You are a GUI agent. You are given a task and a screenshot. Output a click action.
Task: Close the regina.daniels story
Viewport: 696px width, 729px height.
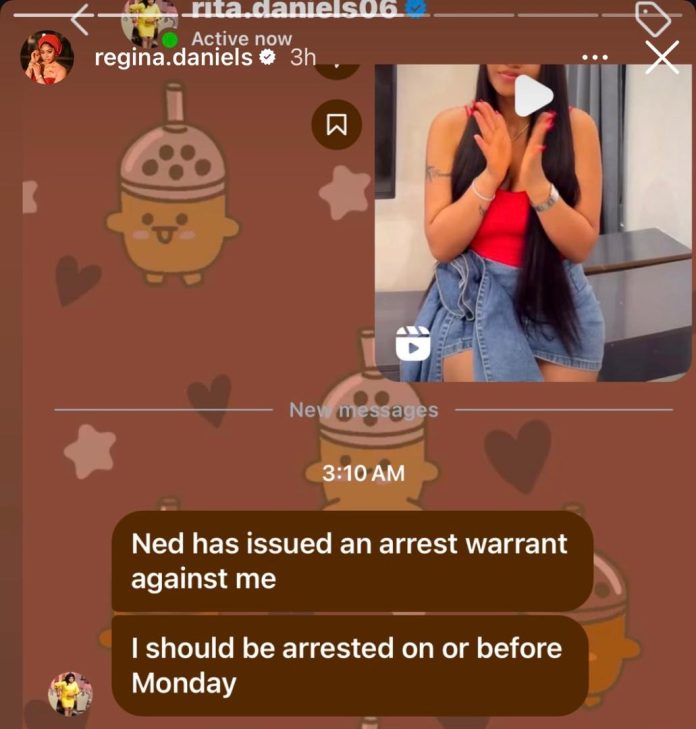click(x=662, y=58)
